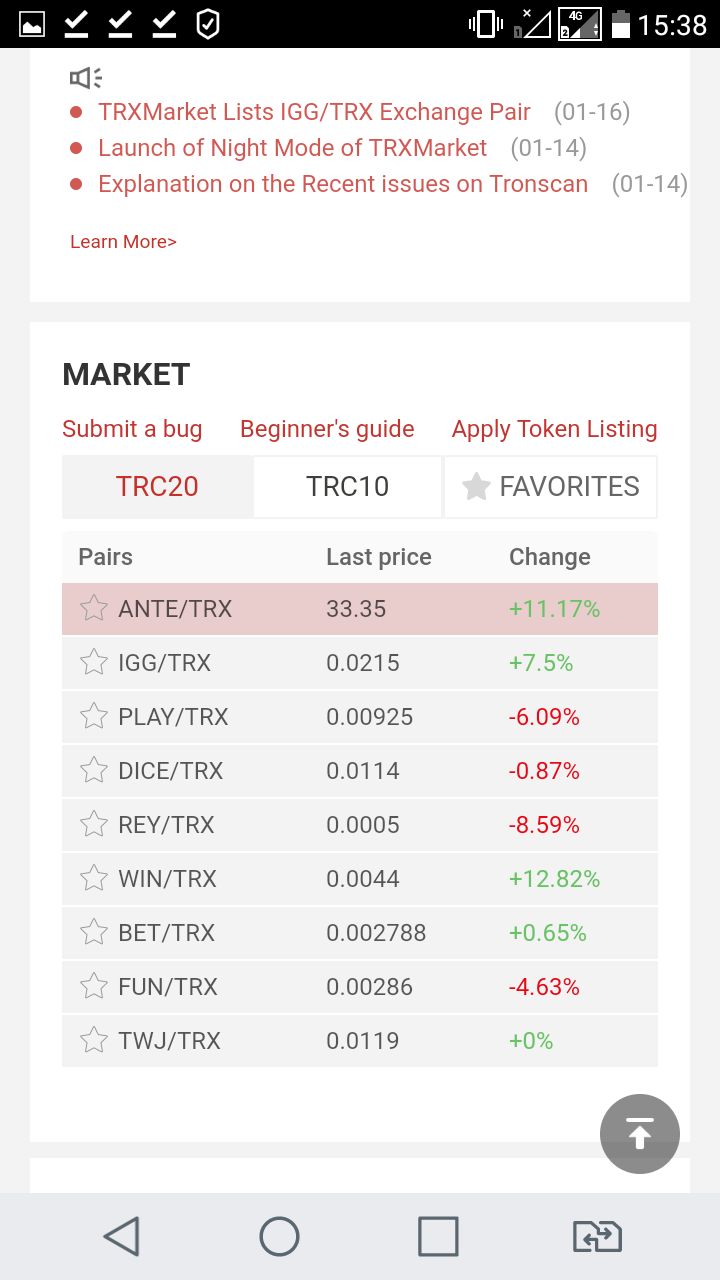
Task: Tap Apply Token Listing
Action: (554, 429)
